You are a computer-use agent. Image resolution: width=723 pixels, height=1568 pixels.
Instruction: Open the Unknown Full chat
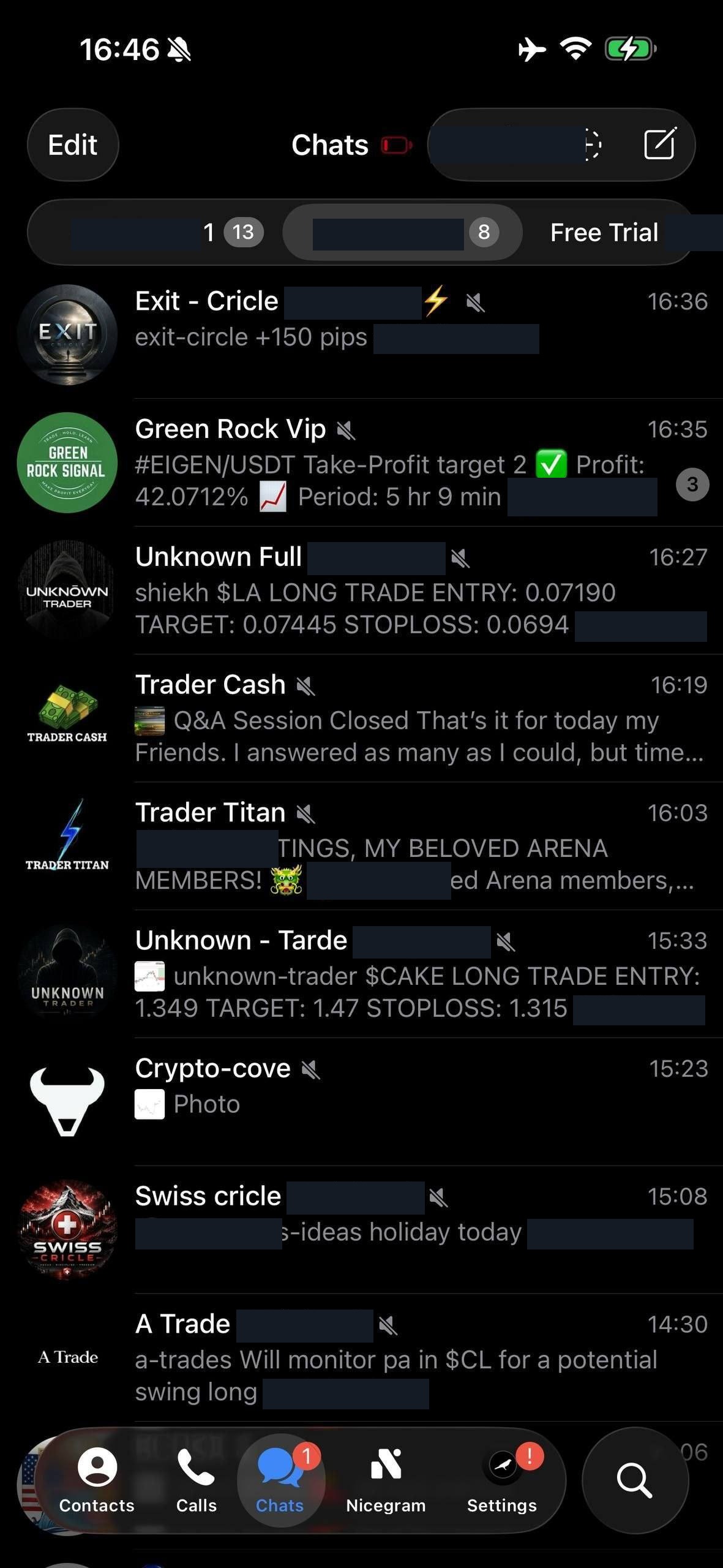pyautogui.click(x=361, y=591)
